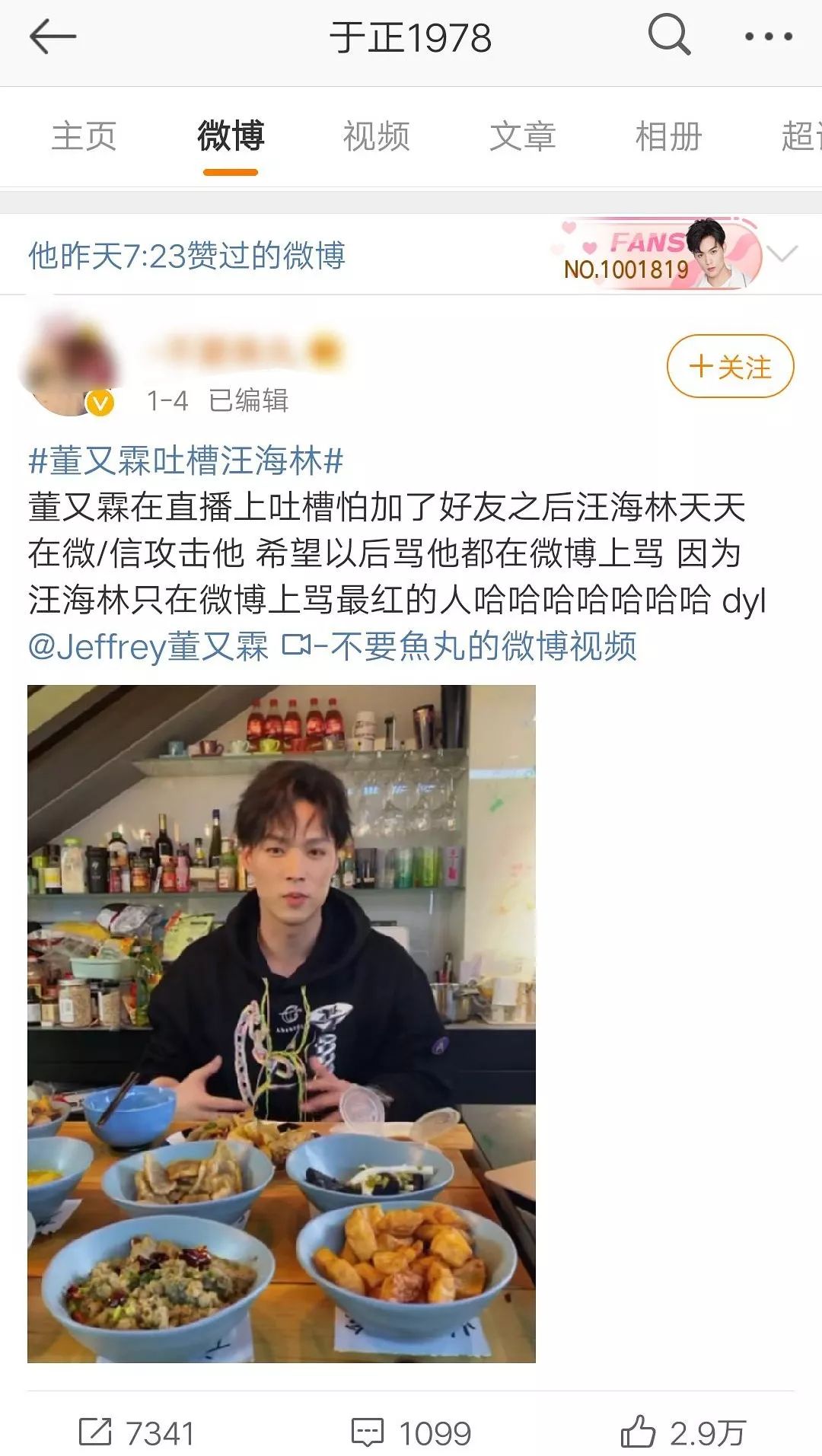Open search in the top bar
Viewport: 822px width, 1456px height.
669,35
